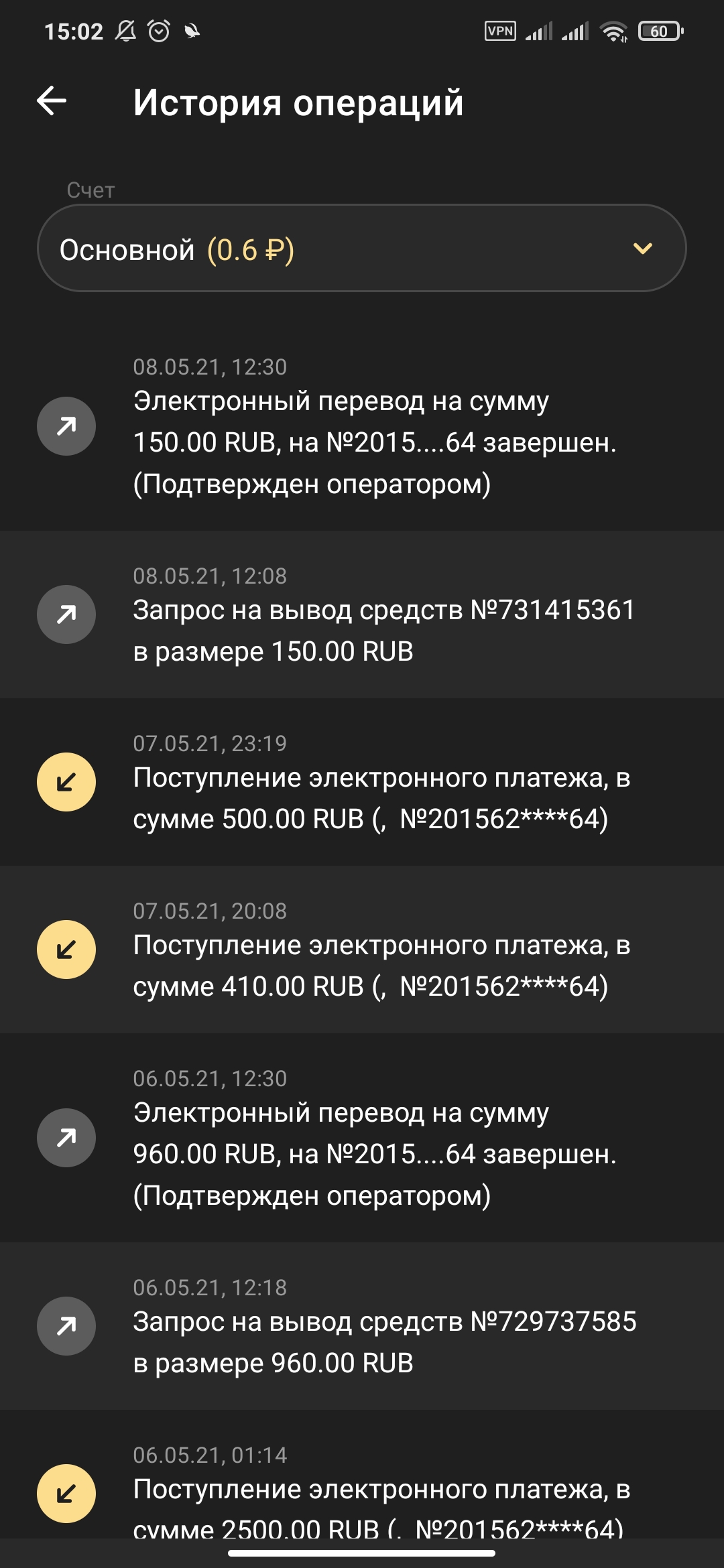Tap the VPN indicator in the status bar
This screenshot has width=724, height=1568.
pyautogui.click(x=500, y=29)
